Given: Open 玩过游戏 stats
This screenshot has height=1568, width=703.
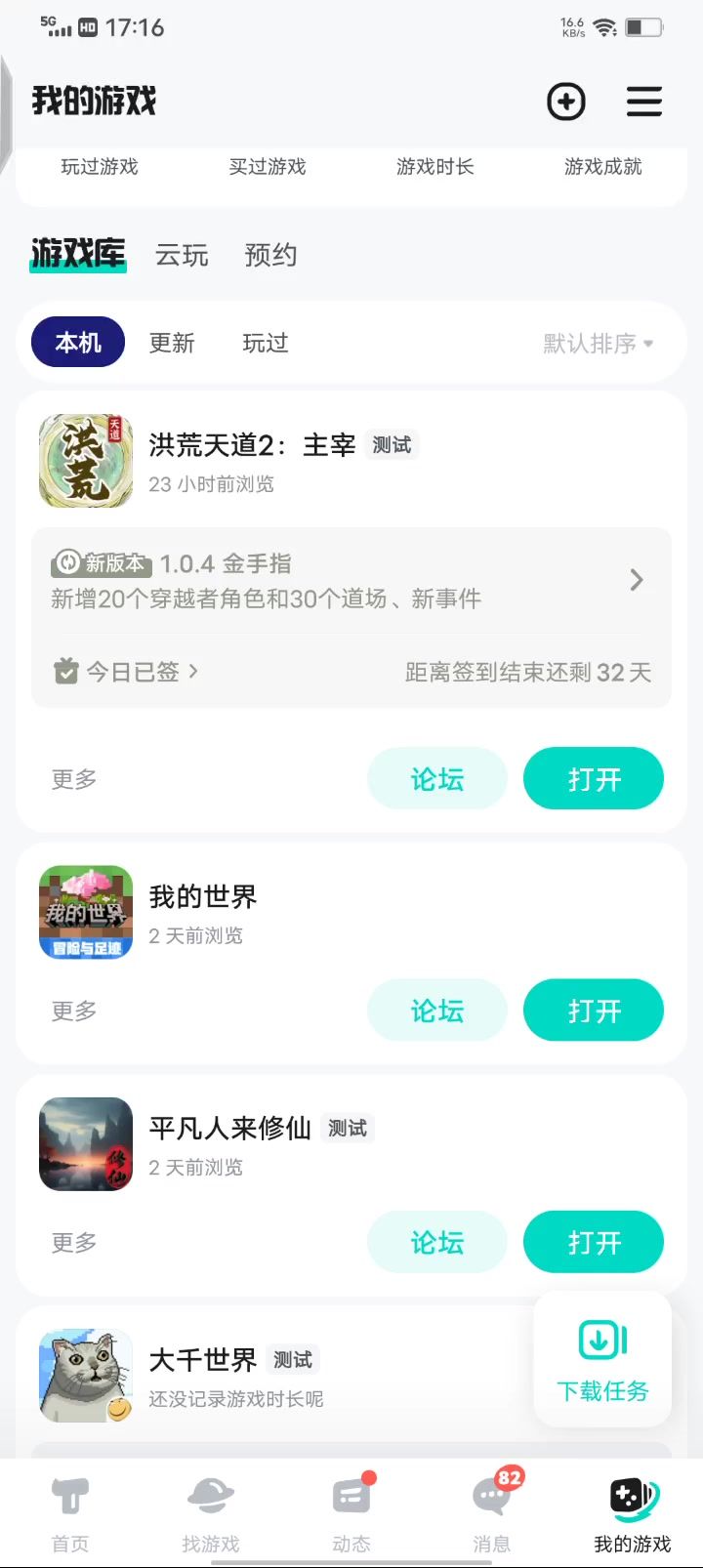Looking at the screenshot, I should tap(100, 167).
